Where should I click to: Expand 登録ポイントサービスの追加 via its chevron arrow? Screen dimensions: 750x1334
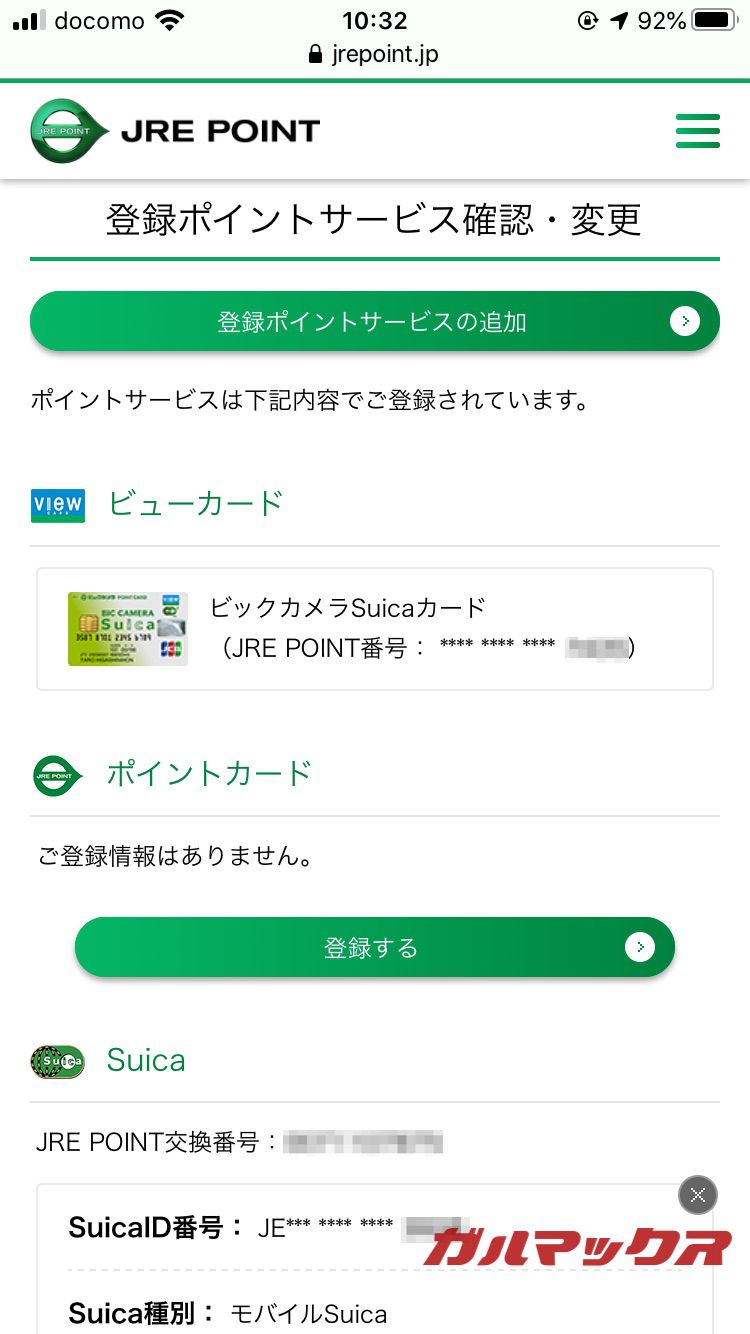tap(685, 321)
